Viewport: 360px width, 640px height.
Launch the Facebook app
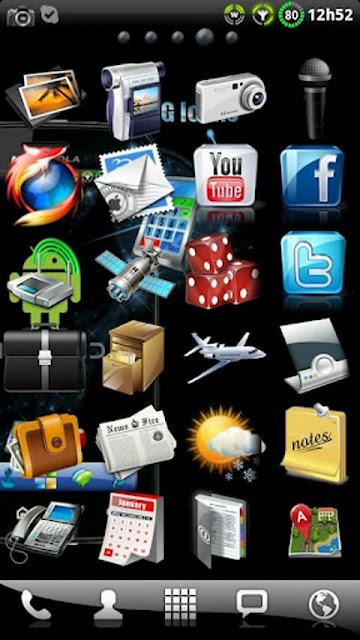point(313,176)
